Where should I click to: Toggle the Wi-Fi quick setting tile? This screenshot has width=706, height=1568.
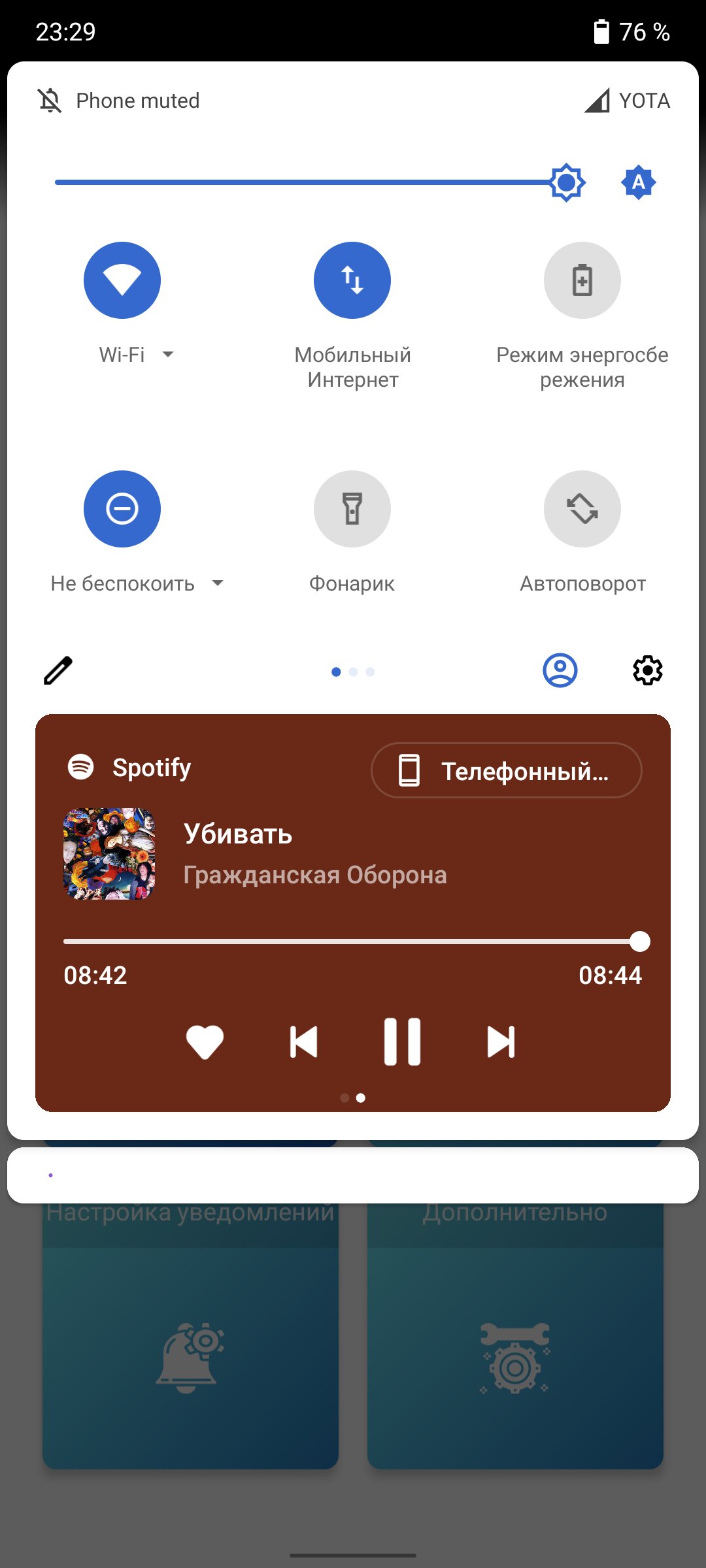(122, 280)
